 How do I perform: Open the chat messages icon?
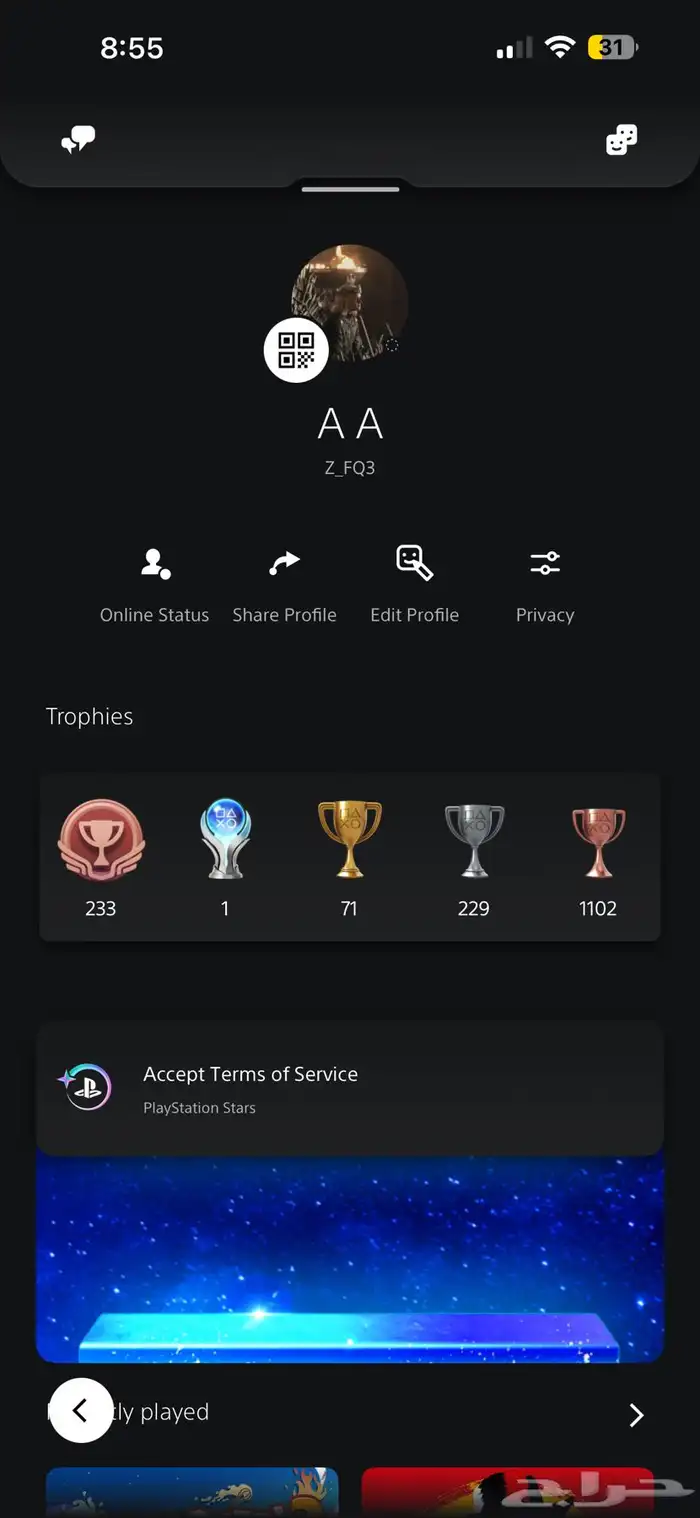78,141
